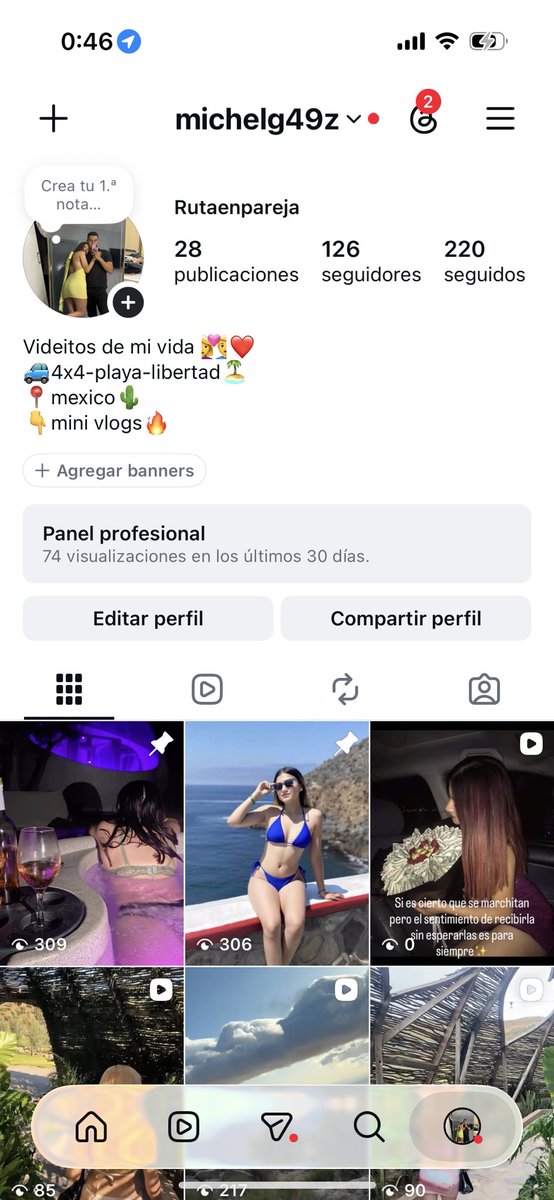Tap Agregar banners chip

pyautogui.click(x=114, y=471)
